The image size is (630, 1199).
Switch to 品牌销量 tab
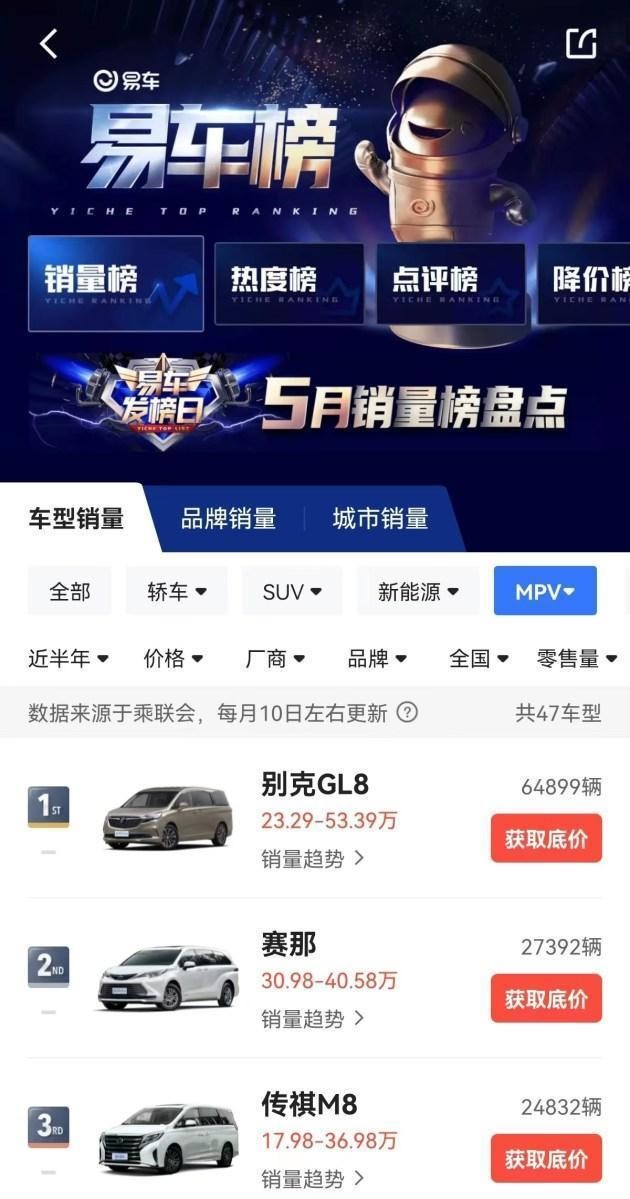(228, 518)
